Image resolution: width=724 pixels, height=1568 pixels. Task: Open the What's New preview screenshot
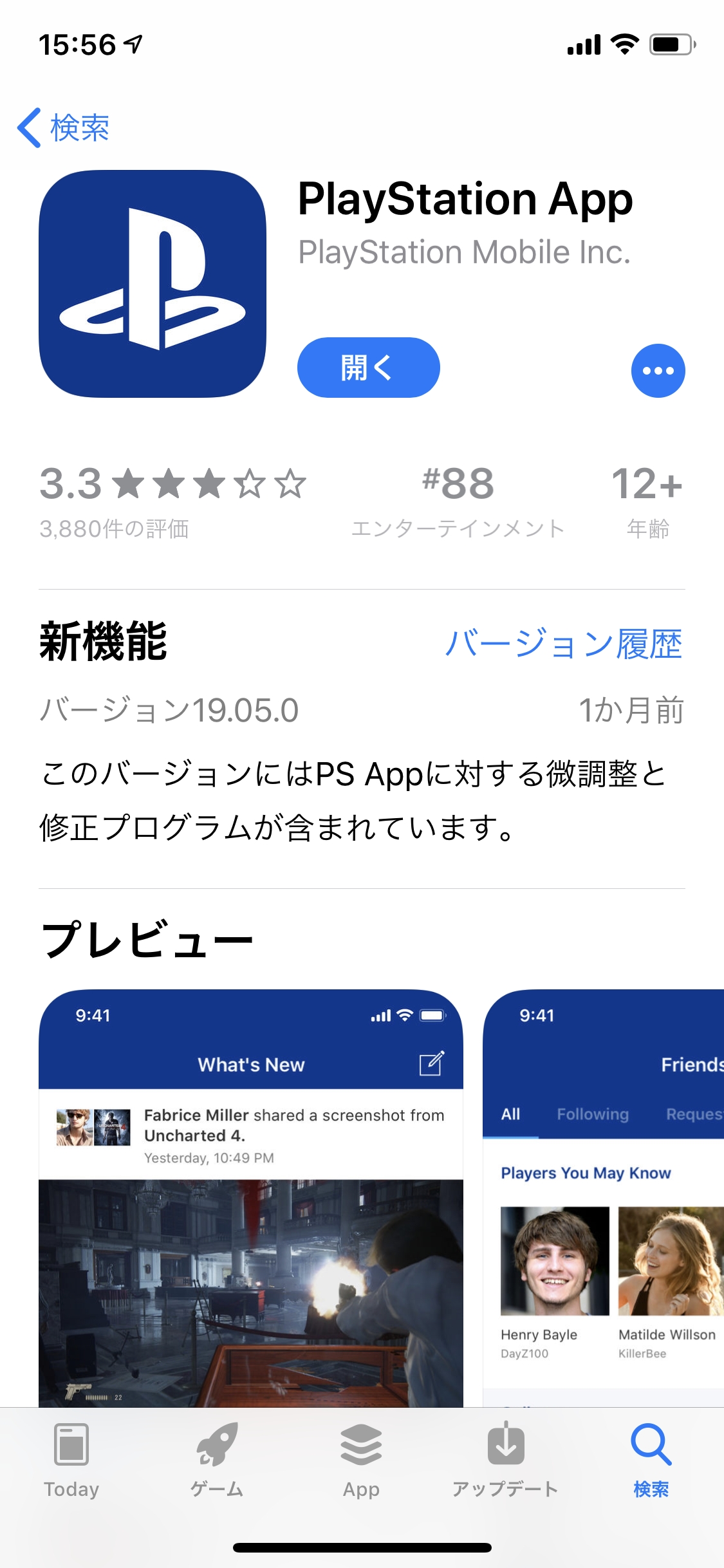(251, 1198)
